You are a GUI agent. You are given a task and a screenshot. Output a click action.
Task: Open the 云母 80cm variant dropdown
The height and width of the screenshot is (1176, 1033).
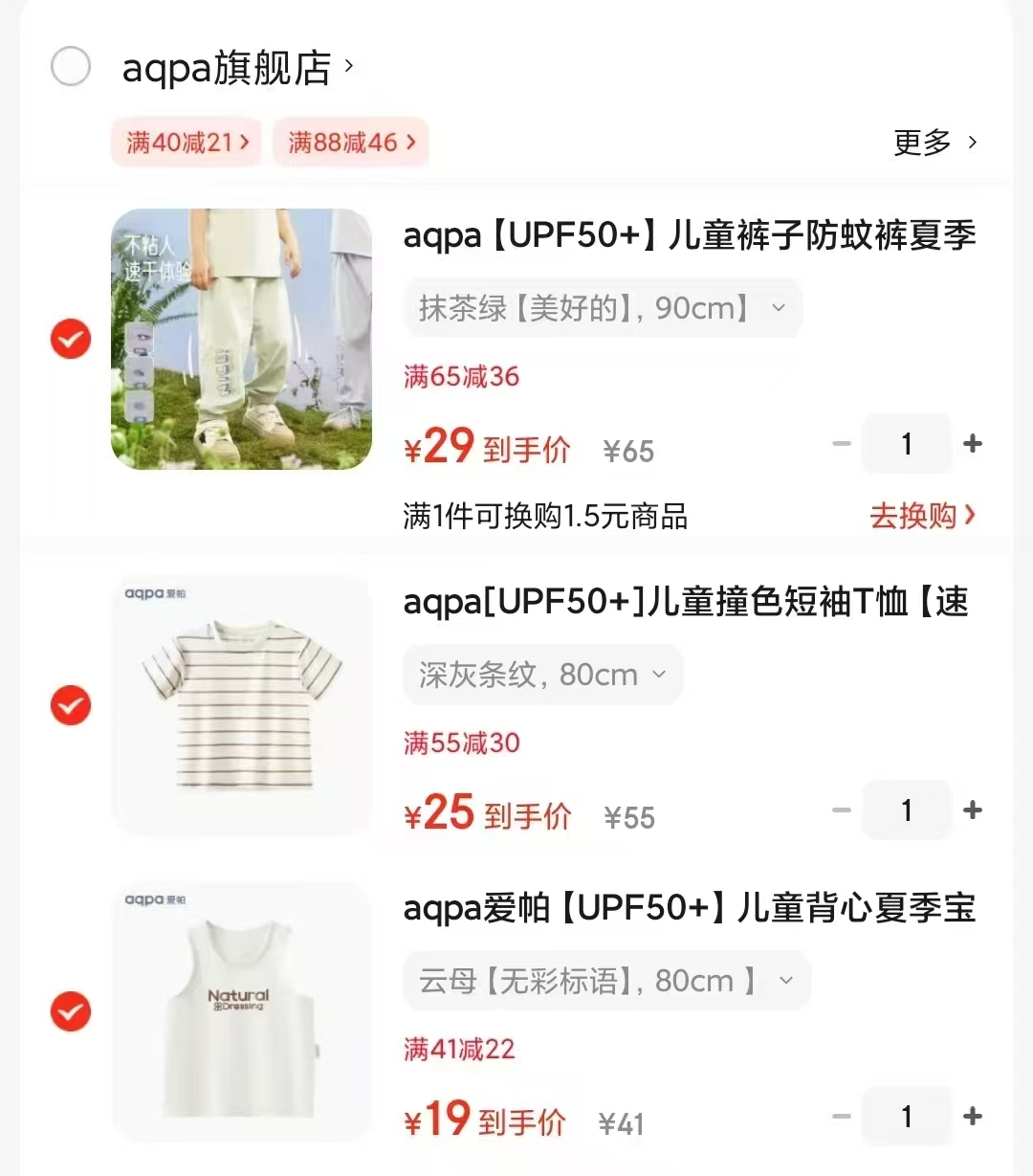(606, 980)
